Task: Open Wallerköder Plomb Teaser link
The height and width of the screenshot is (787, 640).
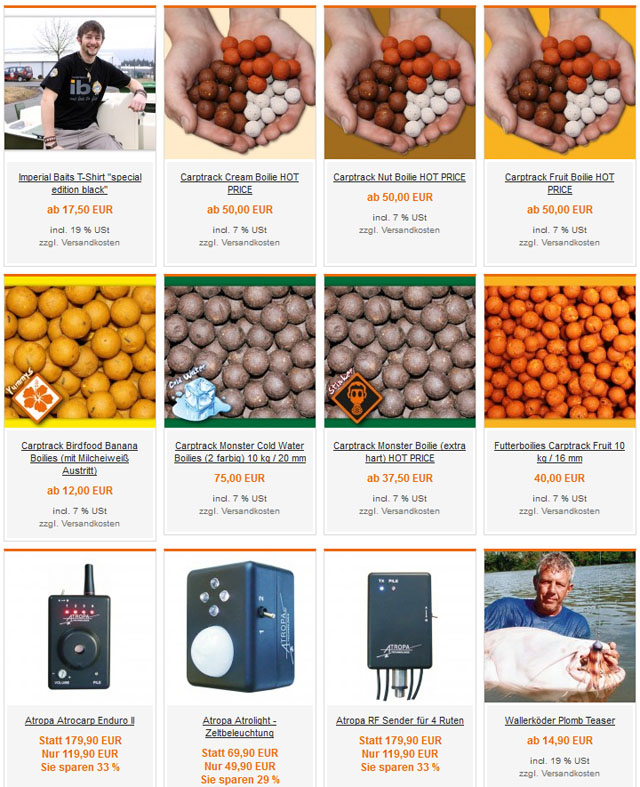Action: [x=559, y=720]
